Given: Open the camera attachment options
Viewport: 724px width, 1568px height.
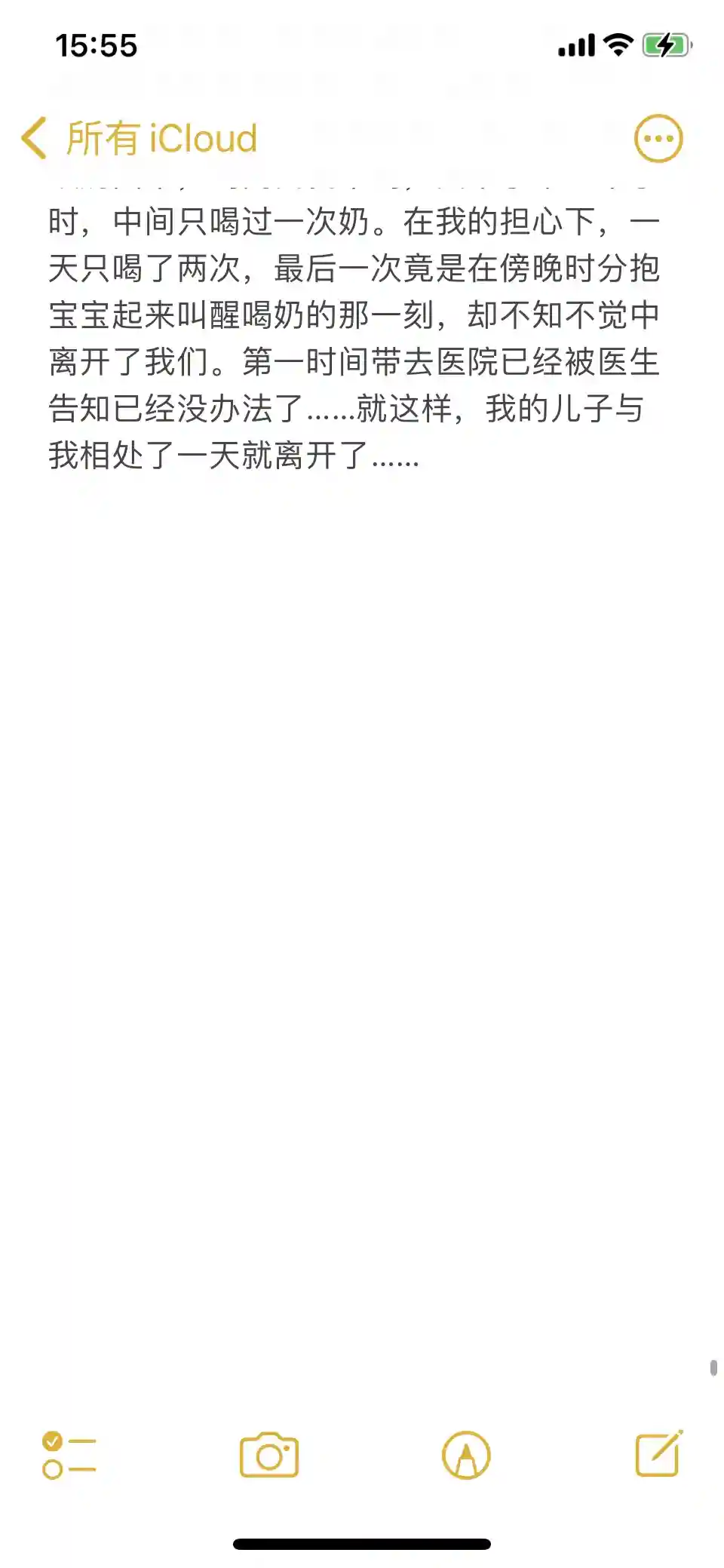Looking at the screenshot, I should click(269, 1454).
